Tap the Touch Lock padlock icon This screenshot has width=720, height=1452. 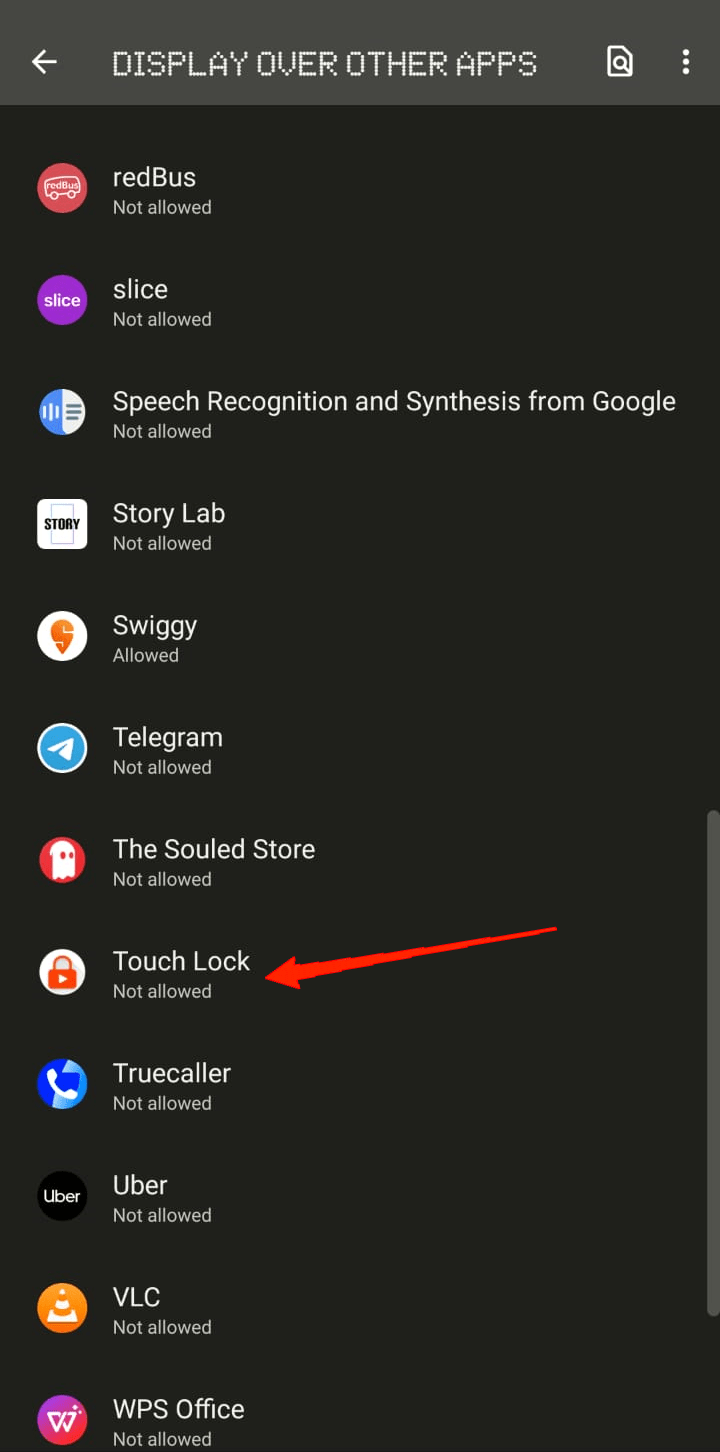(62, 972)
